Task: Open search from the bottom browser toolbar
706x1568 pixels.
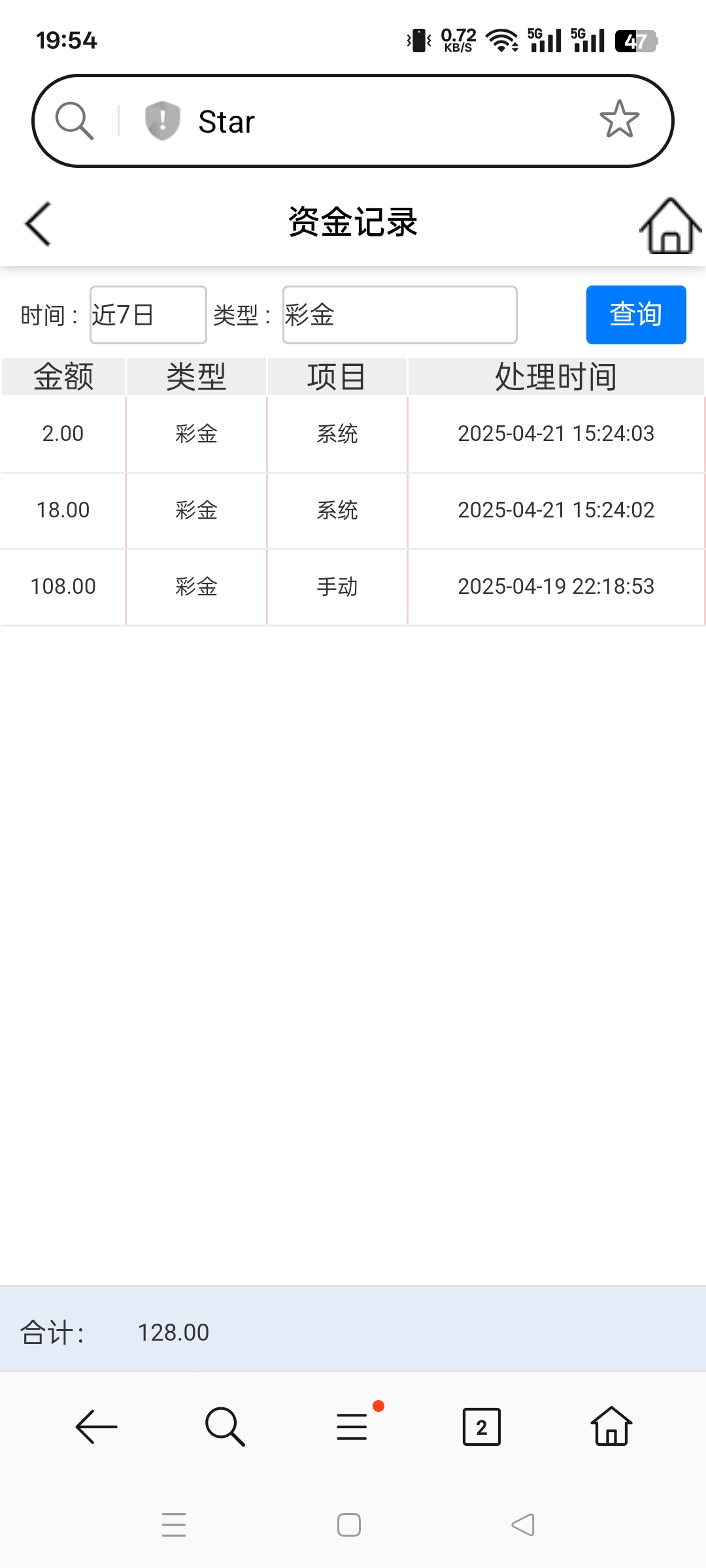Action: pos(224,1426)
